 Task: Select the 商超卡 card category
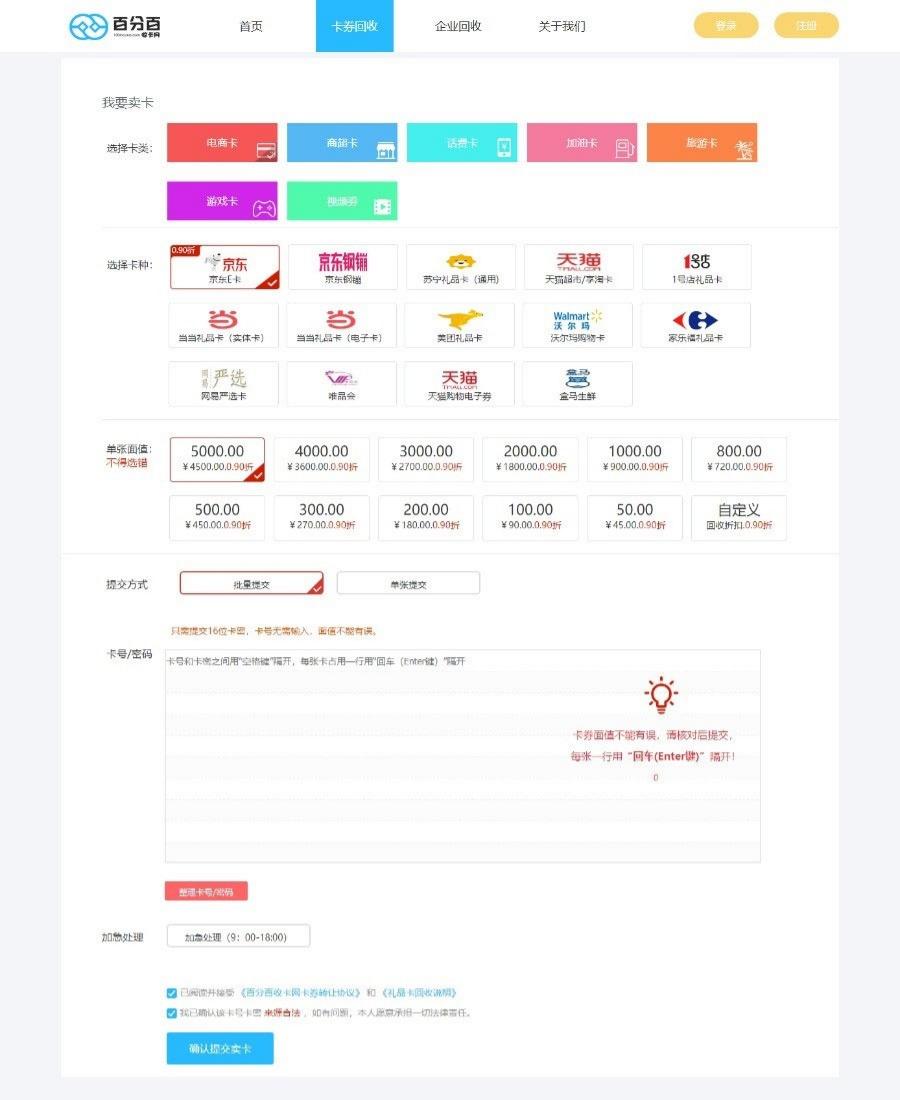(342, 143)
